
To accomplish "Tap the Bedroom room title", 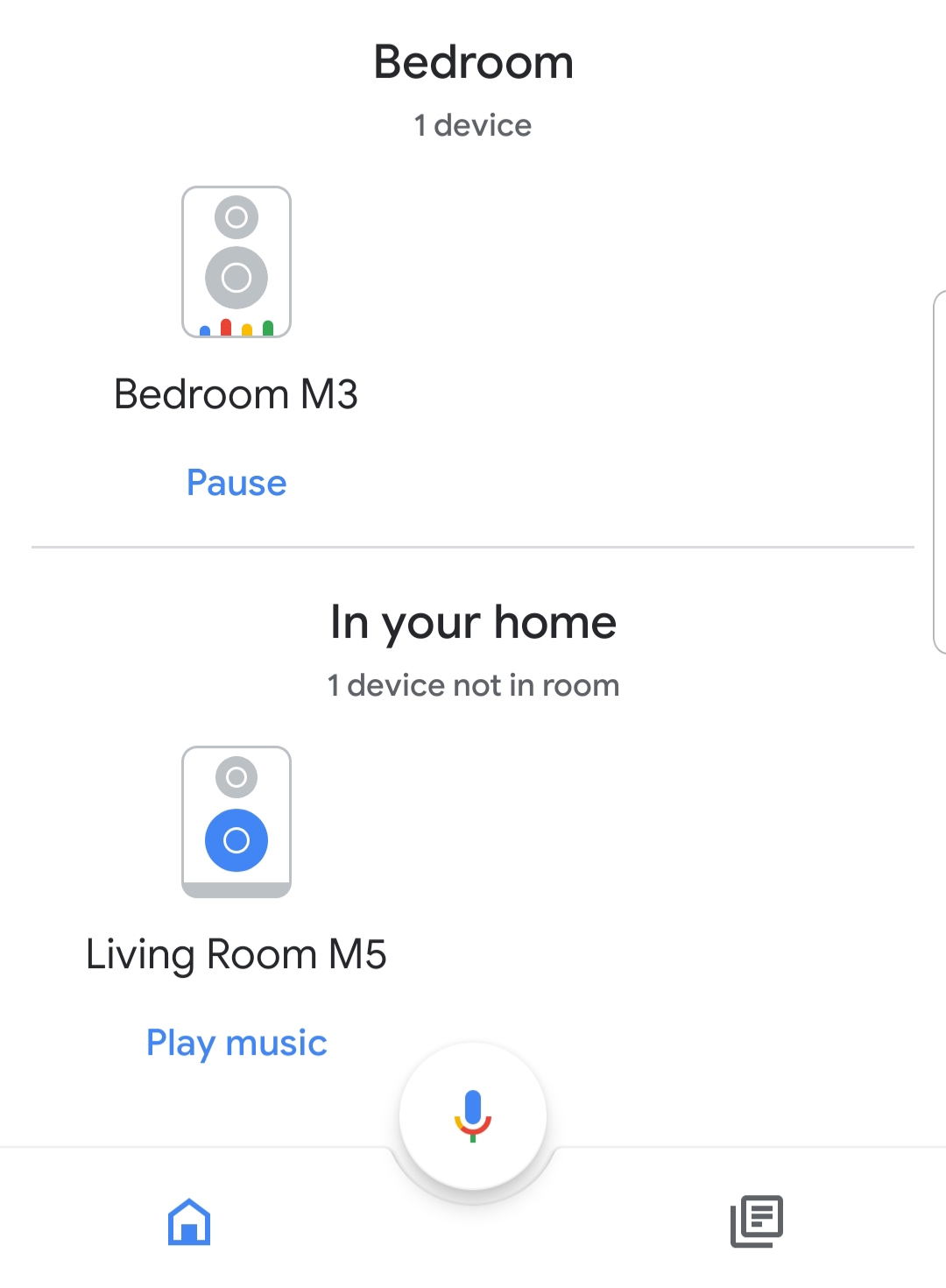I will click(473, 60).
